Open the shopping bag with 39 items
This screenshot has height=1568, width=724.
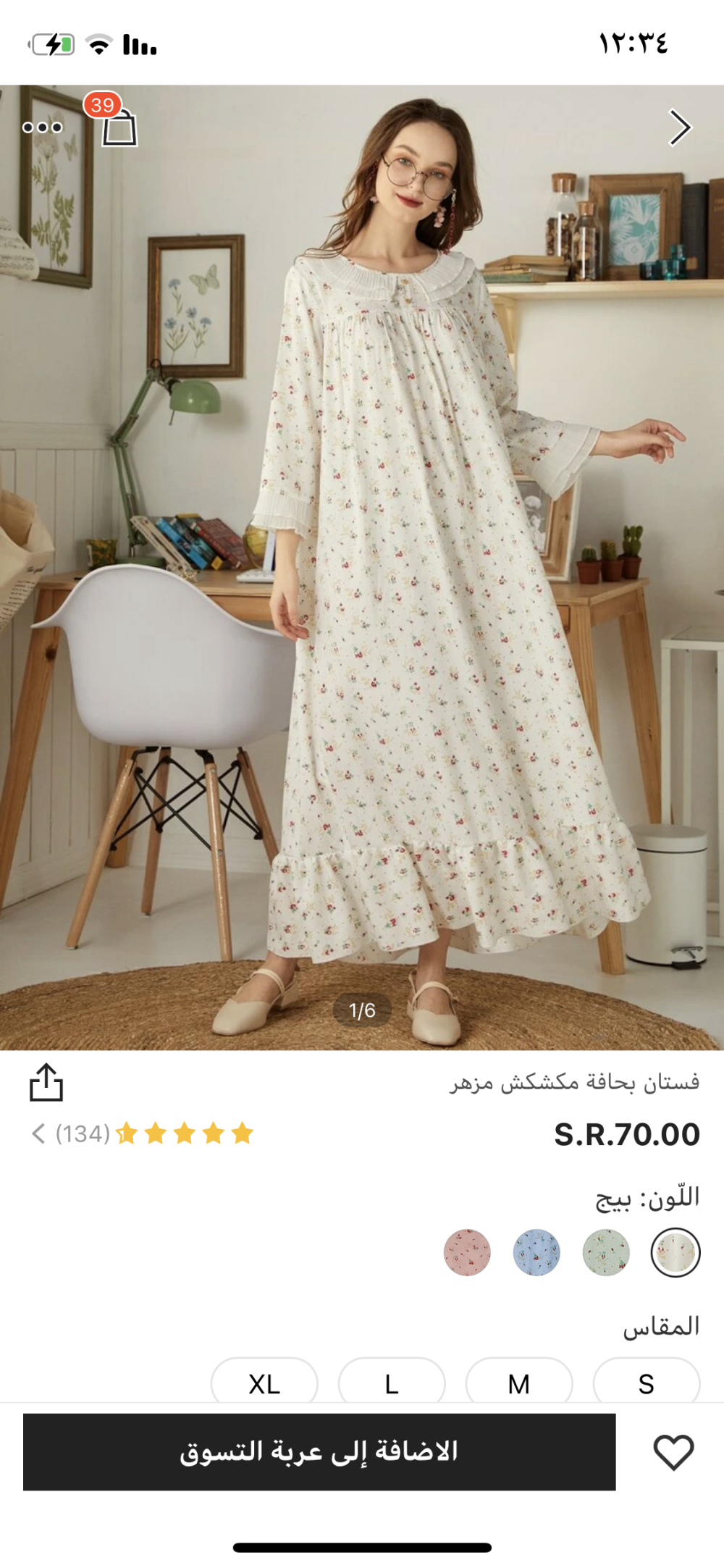click(119, 127)
